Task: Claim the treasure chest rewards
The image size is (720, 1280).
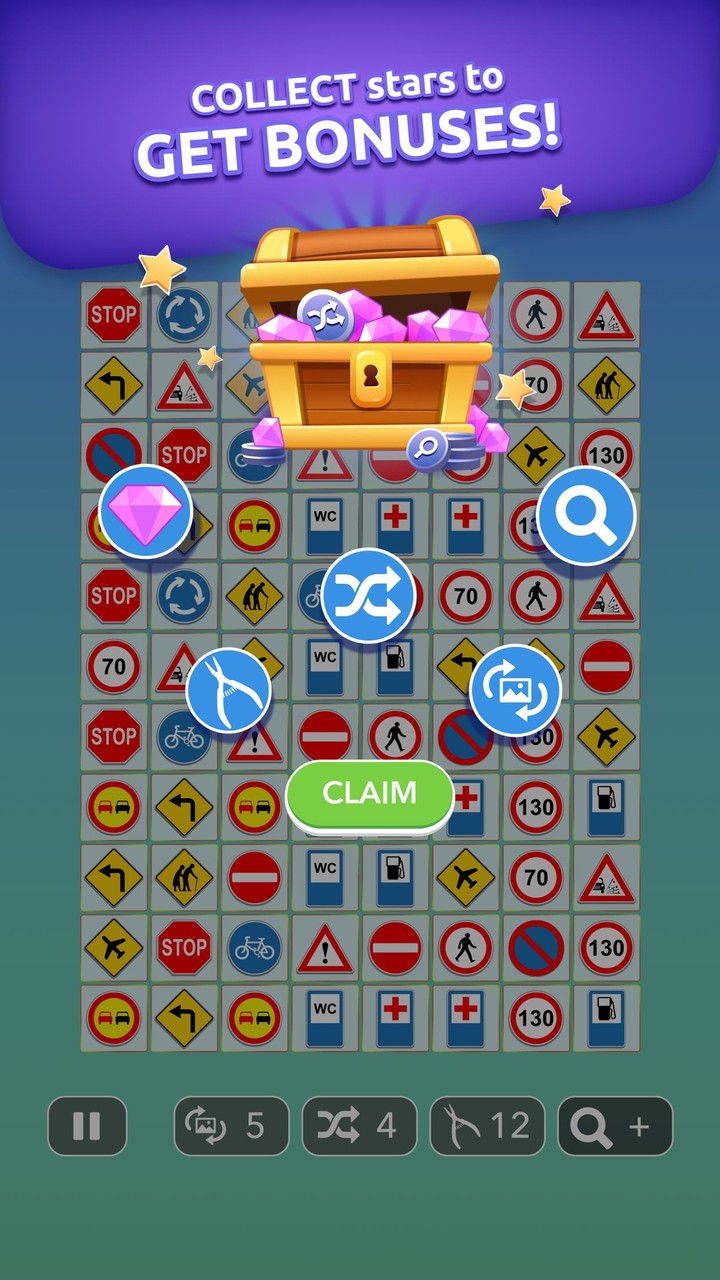Action: (x=369, y=794)
